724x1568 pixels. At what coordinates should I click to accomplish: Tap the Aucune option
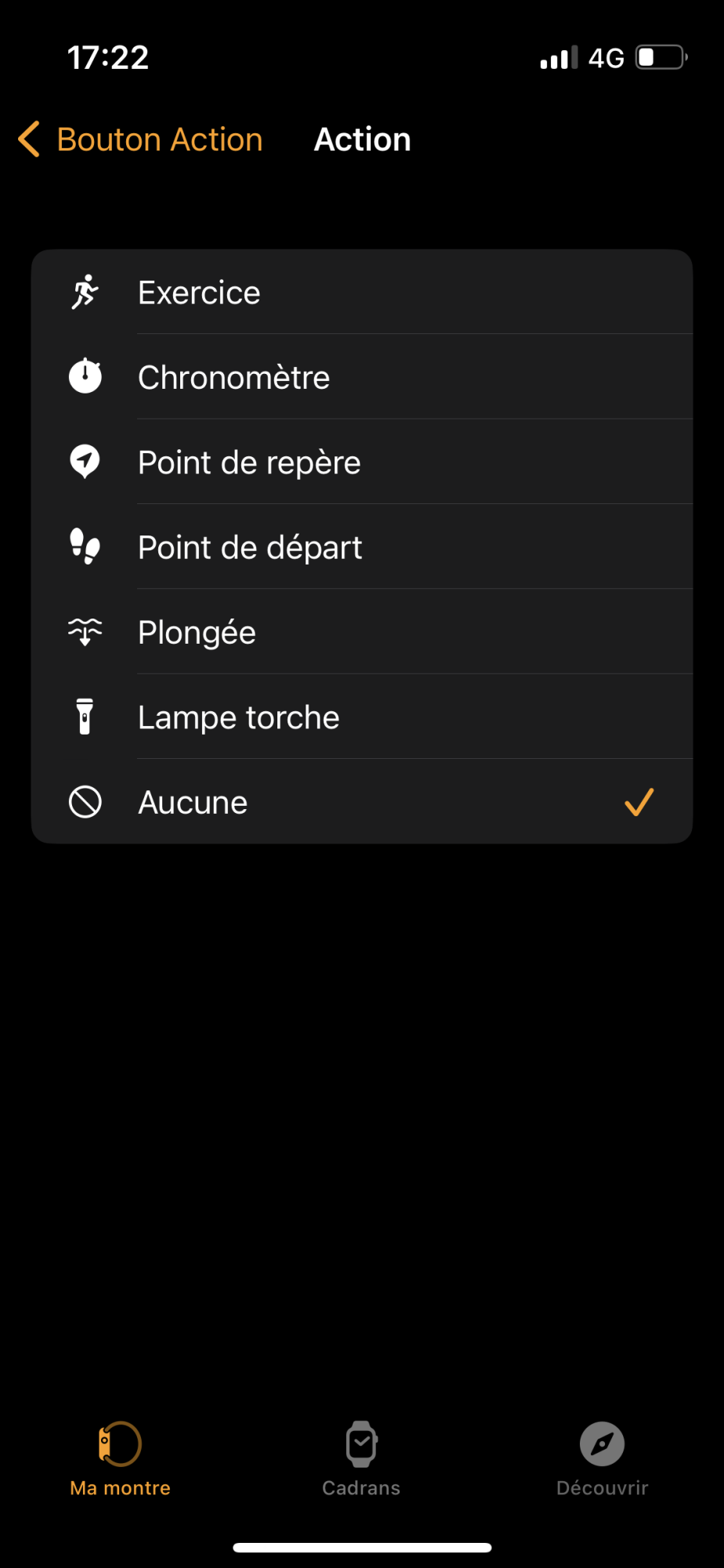tap(360, 802)
